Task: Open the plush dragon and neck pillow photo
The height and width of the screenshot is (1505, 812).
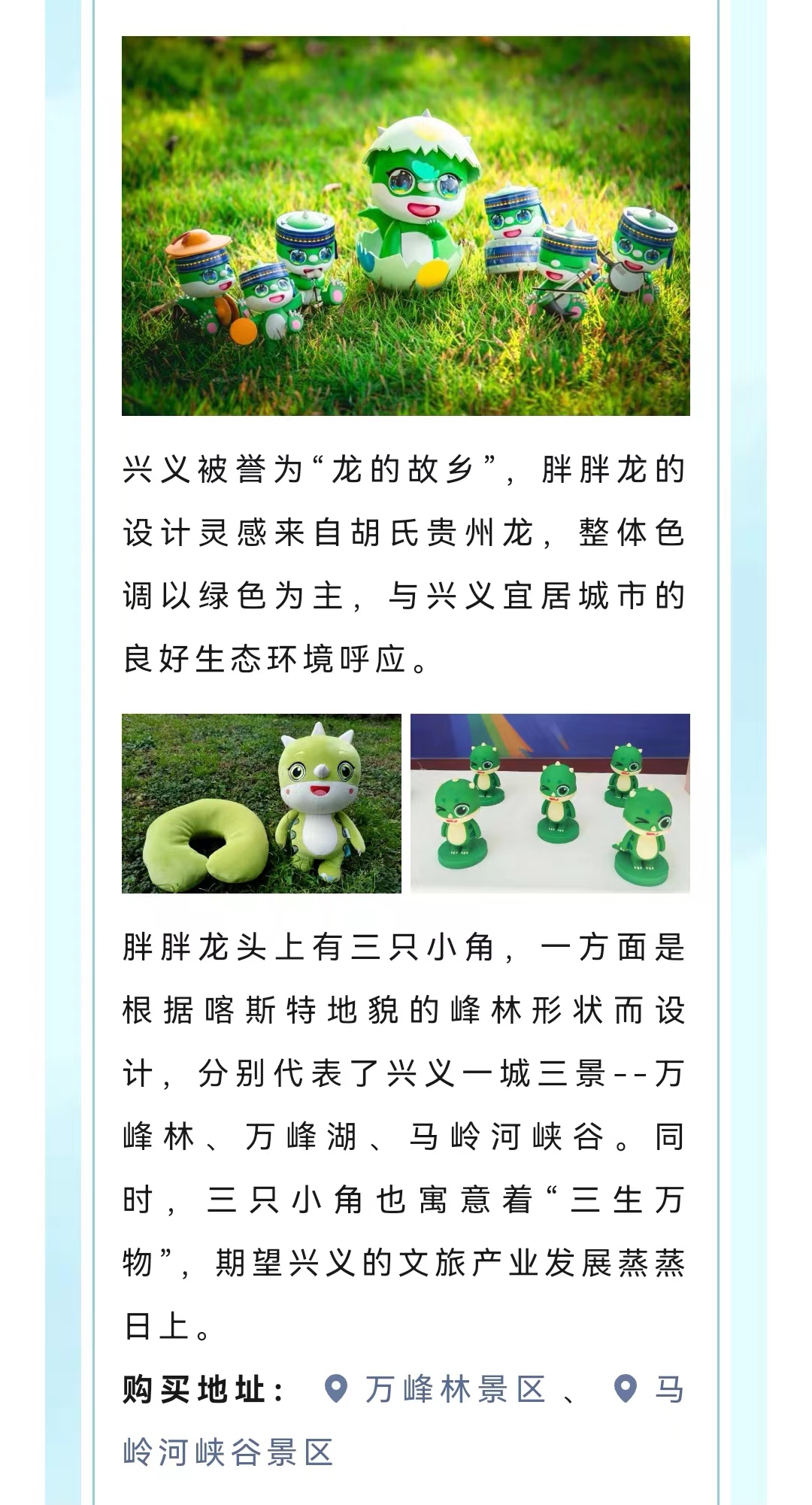Action: [x=261, y=803]
